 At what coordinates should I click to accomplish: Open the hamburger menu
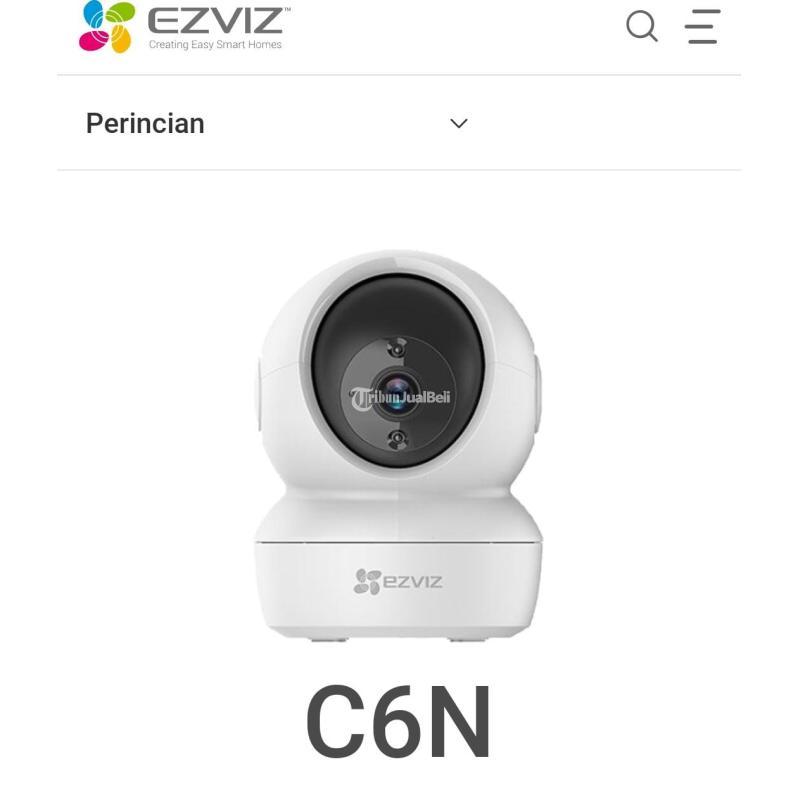coord(703,26)
